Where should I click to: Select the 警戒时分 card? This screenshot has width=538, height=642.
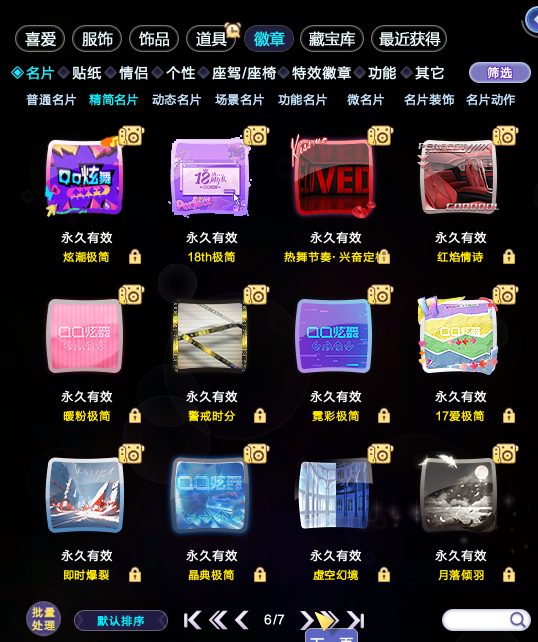pyautogui.click(x=210, y=336)
